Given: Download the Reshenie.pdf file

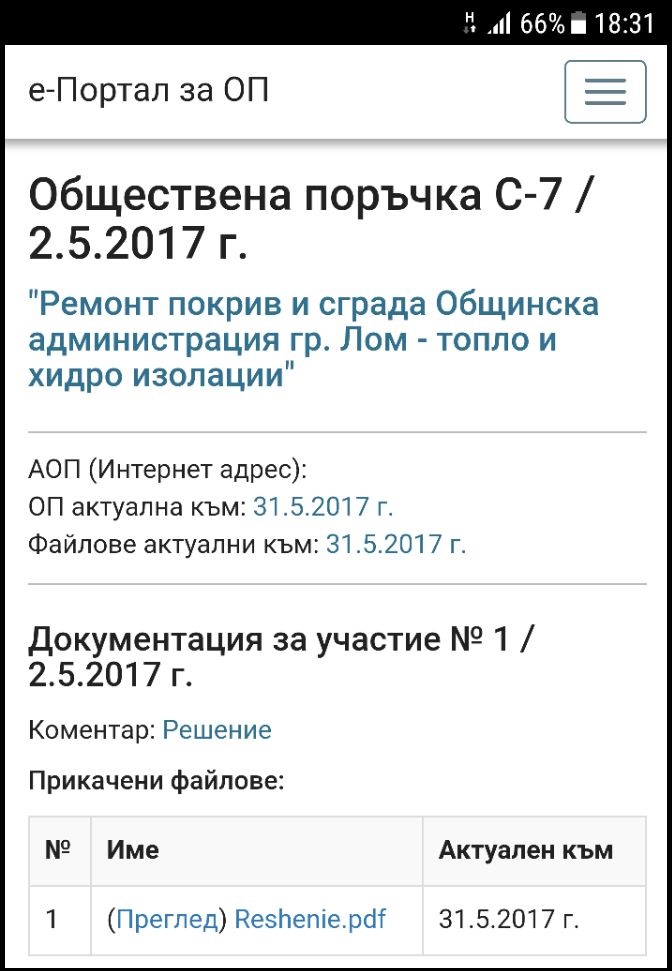Looking at the screenshot, I should 310,919.
